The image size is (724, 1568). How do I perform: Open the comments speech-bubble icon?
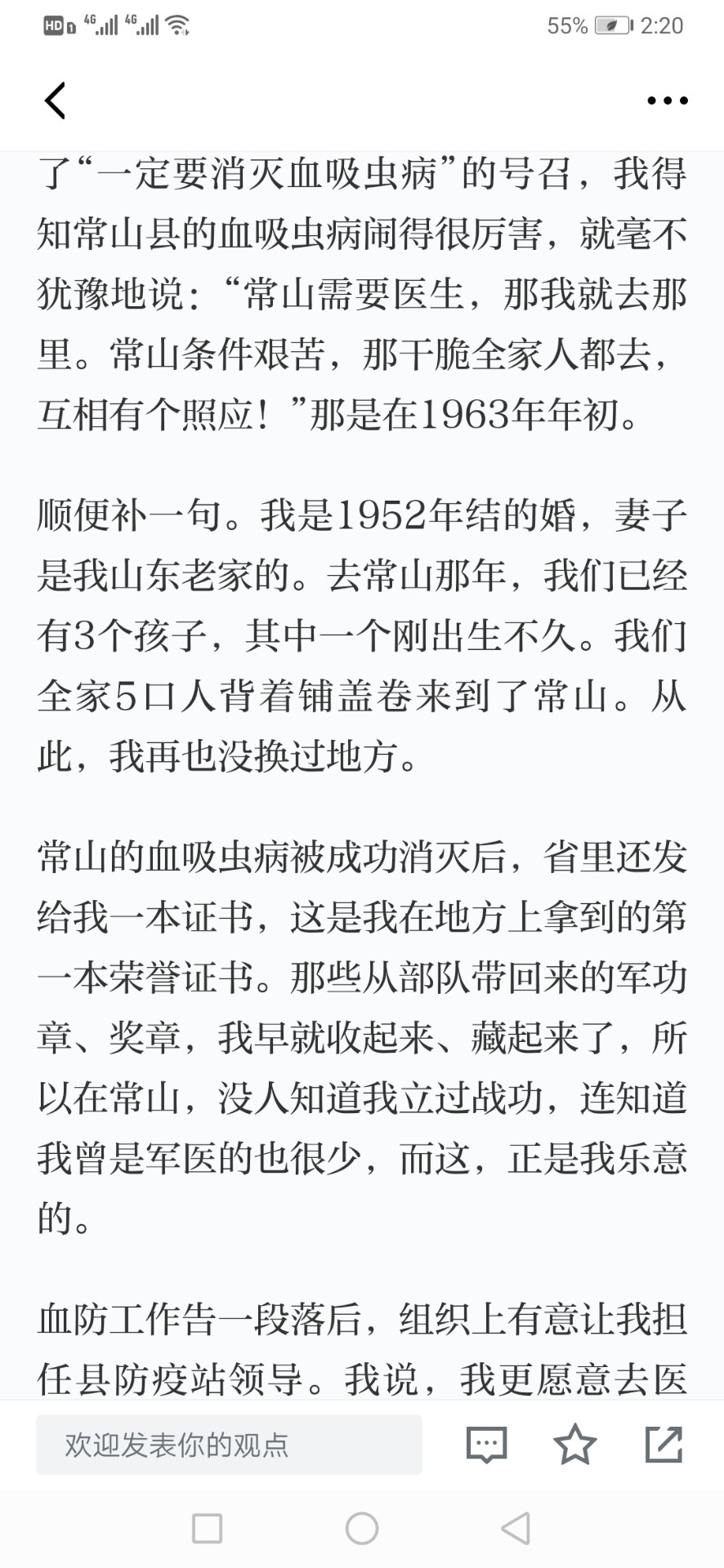pyautogui.click(x=486, y=1445)
